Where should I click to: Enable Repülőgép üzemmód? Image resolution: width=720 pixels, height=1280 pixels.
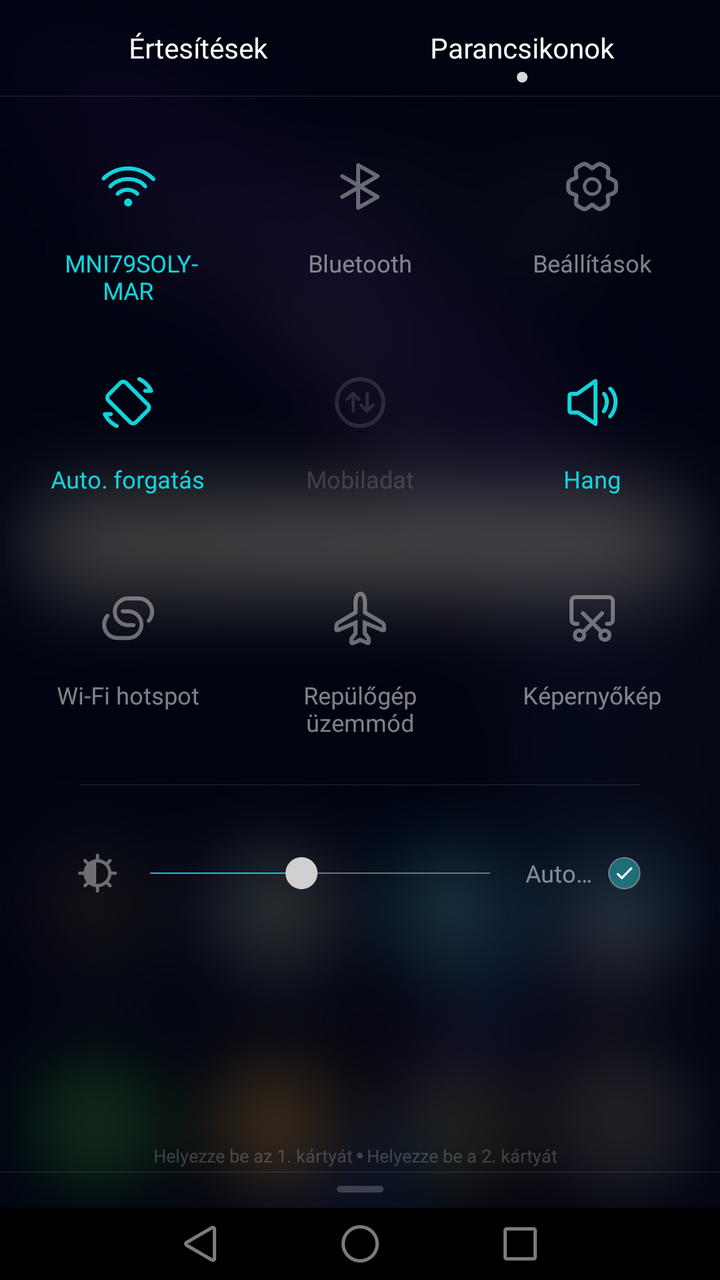pyautogui.click(x=360, y=618)
